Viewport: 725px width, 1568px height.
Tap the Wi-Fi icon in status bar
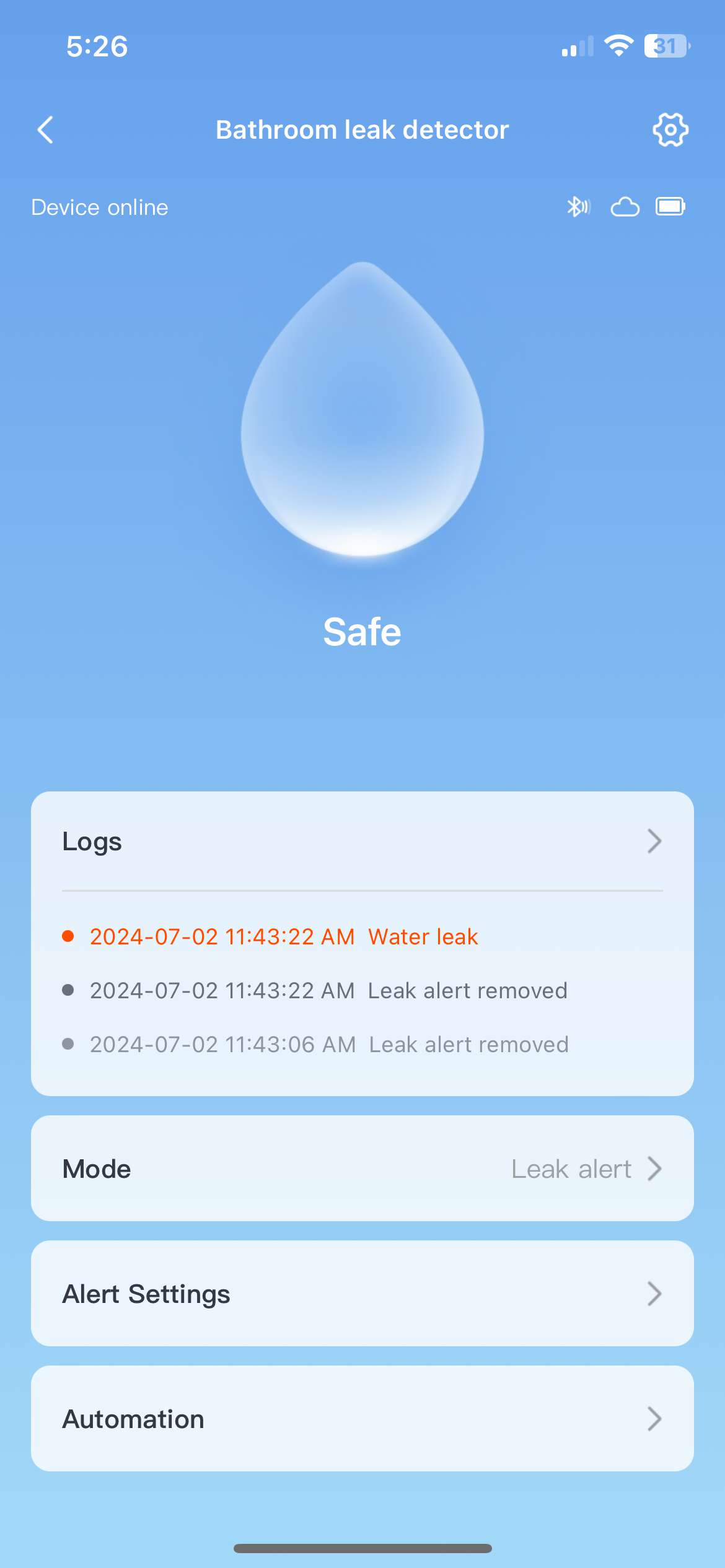pyautogui.click(x=618, y=46)
